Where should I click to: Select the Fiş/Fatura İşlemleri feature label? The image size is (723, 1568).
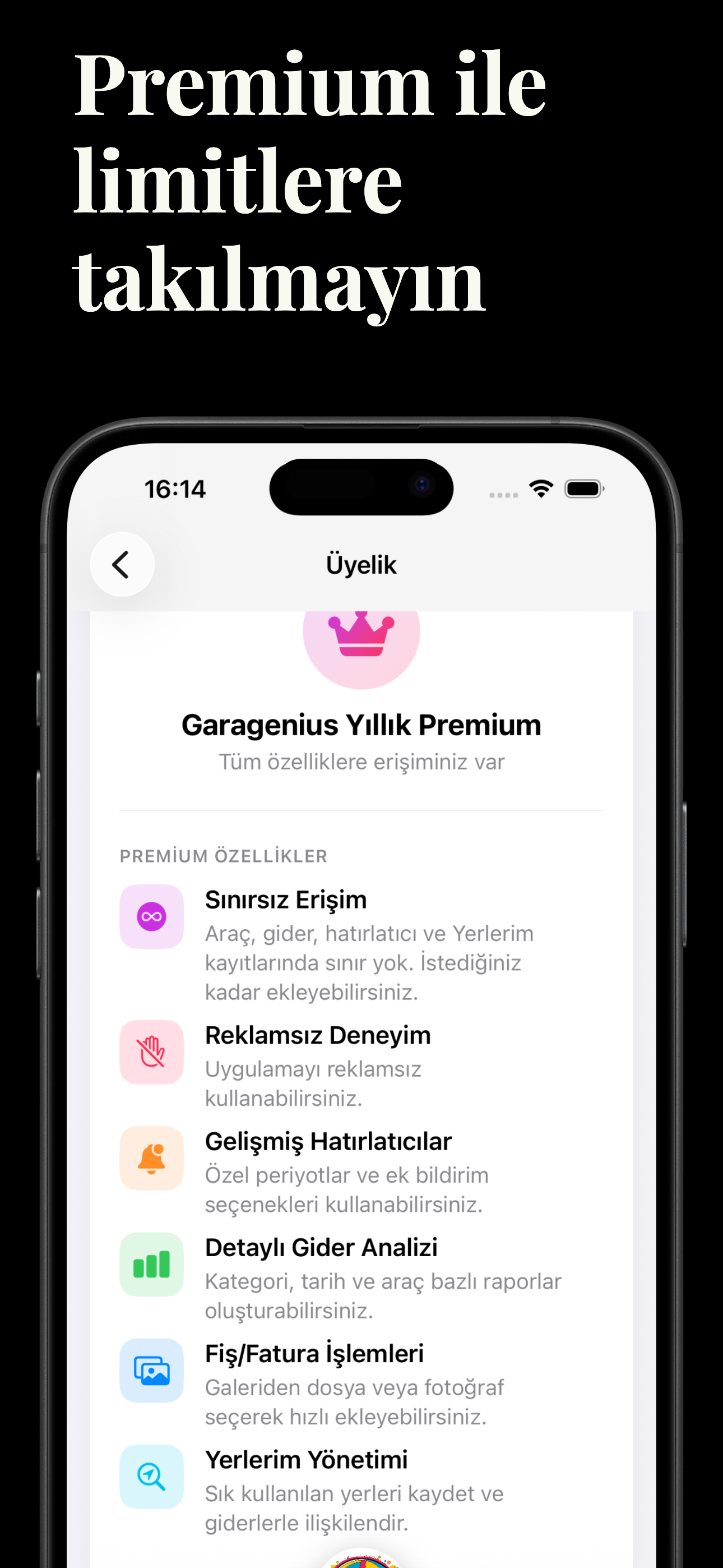pyautogui.click(x=314, y=1354)
